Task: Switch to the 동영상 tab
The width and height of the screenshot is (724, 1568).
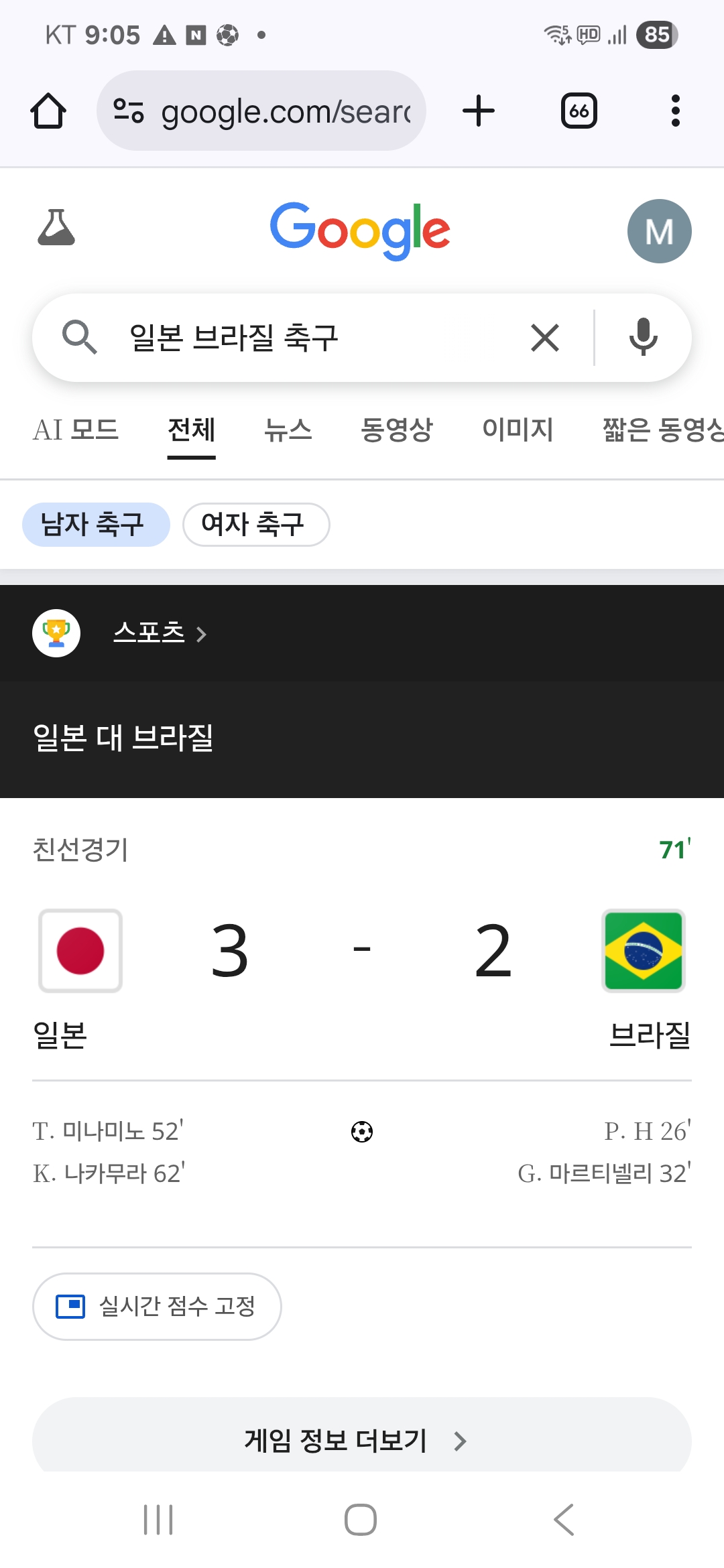Action: tap(397, 430)
